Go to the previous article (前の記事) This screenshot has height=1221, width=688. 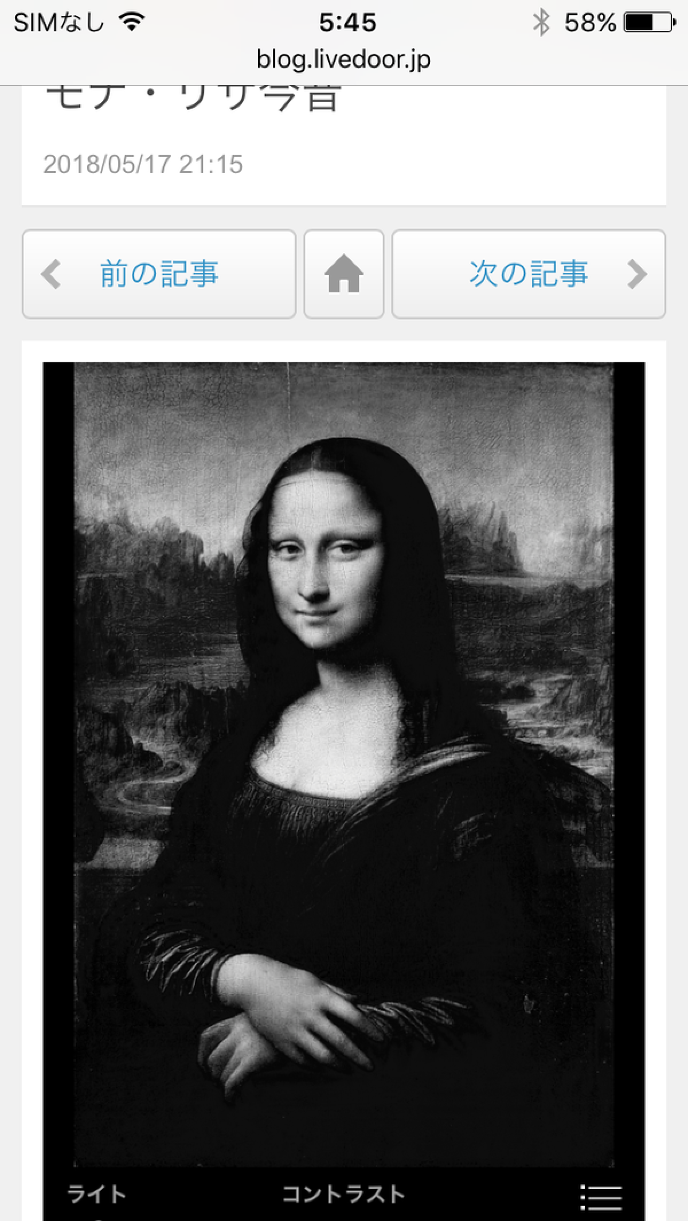[x=159, y=274]
